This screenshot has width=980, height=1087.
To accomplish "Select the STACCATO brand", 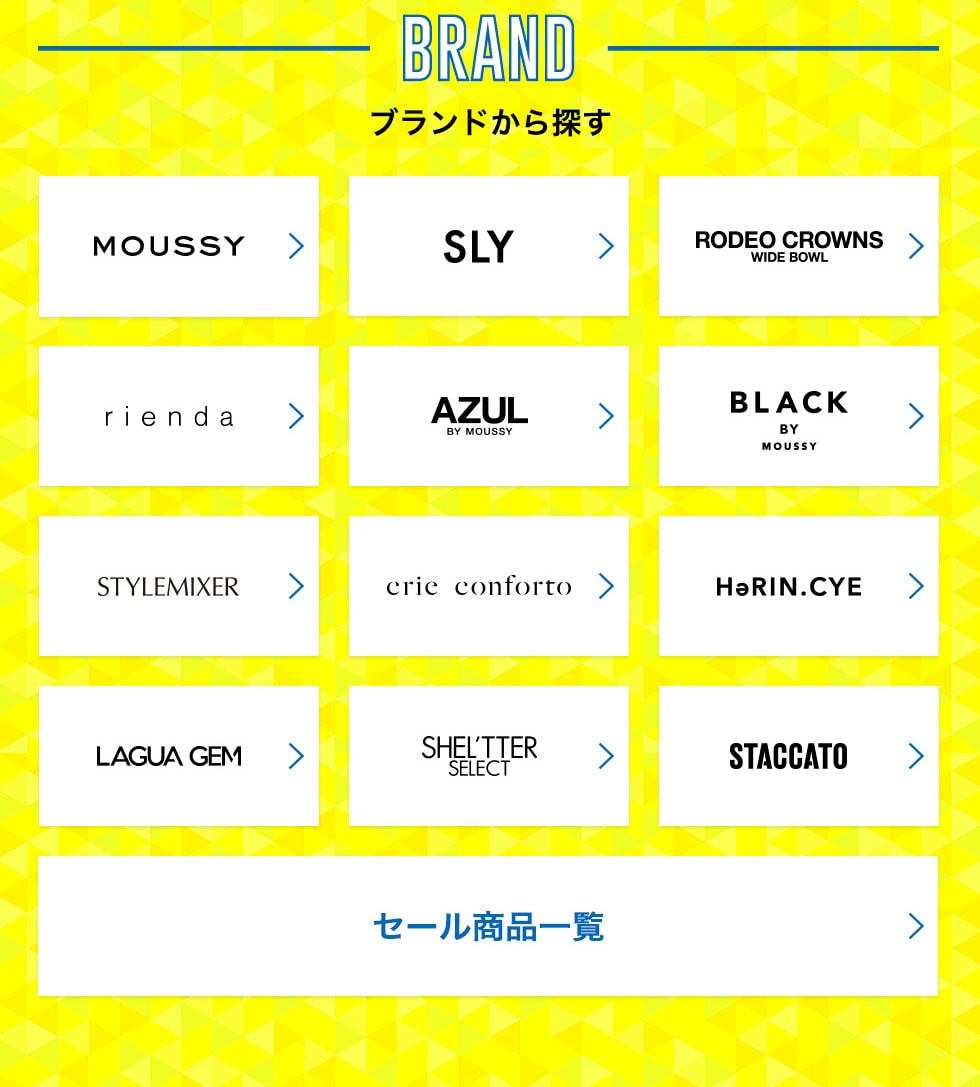I will tap(798, 756).
